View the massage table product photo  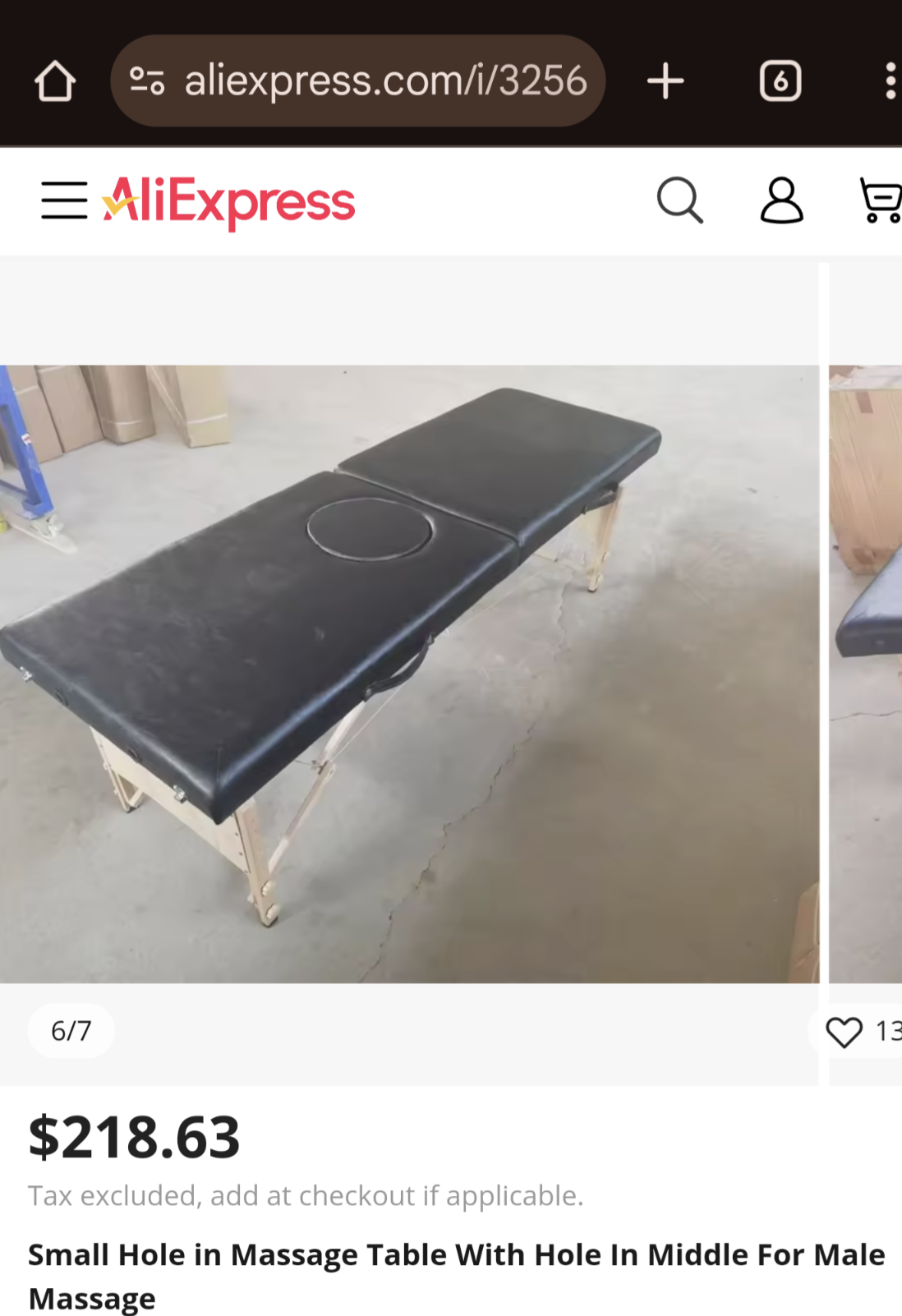(x=409, y=674)
